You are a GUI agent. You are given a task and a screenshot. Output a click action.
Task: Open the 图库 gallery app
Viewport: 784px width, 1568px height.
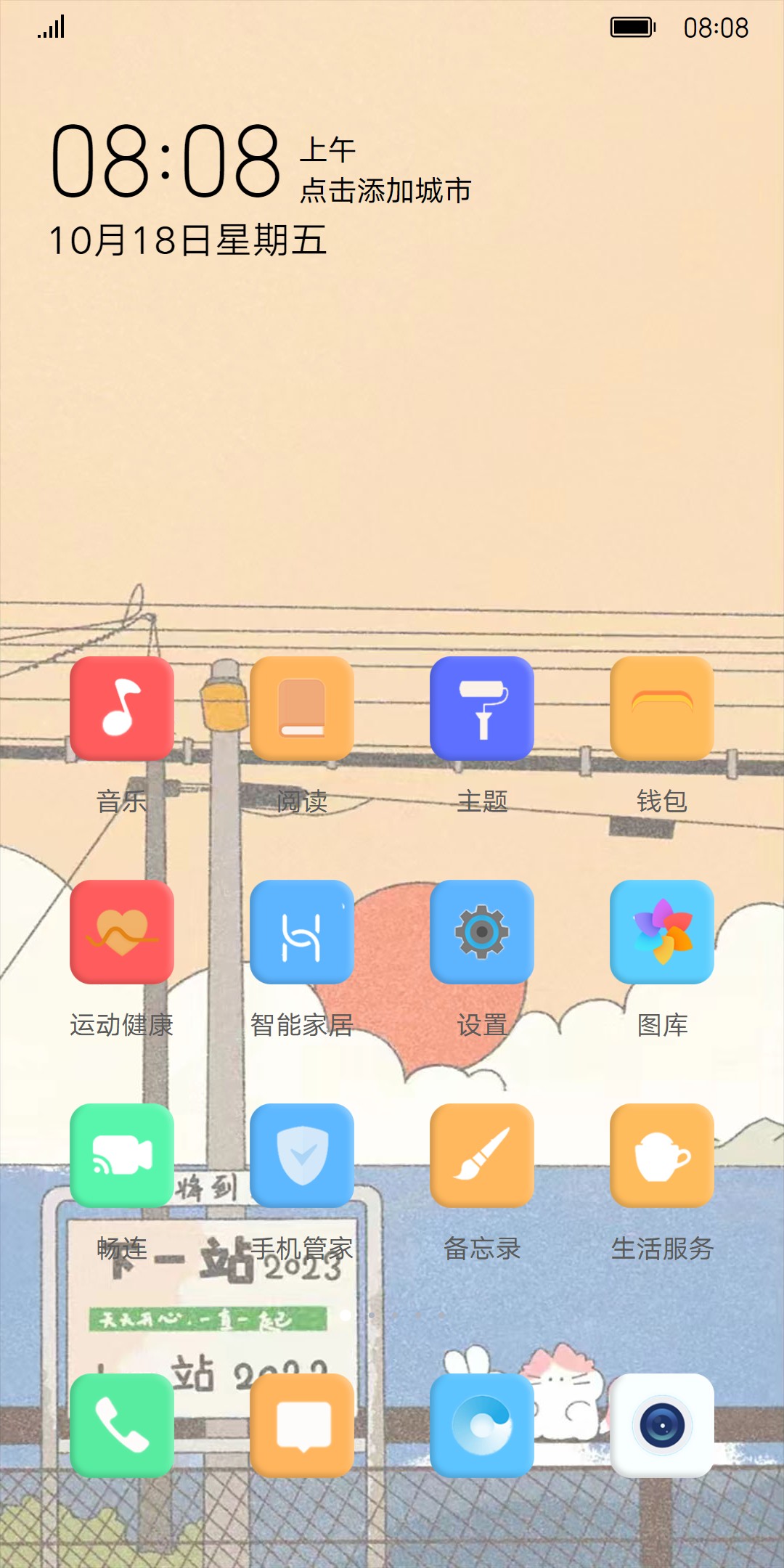point(662,932)
